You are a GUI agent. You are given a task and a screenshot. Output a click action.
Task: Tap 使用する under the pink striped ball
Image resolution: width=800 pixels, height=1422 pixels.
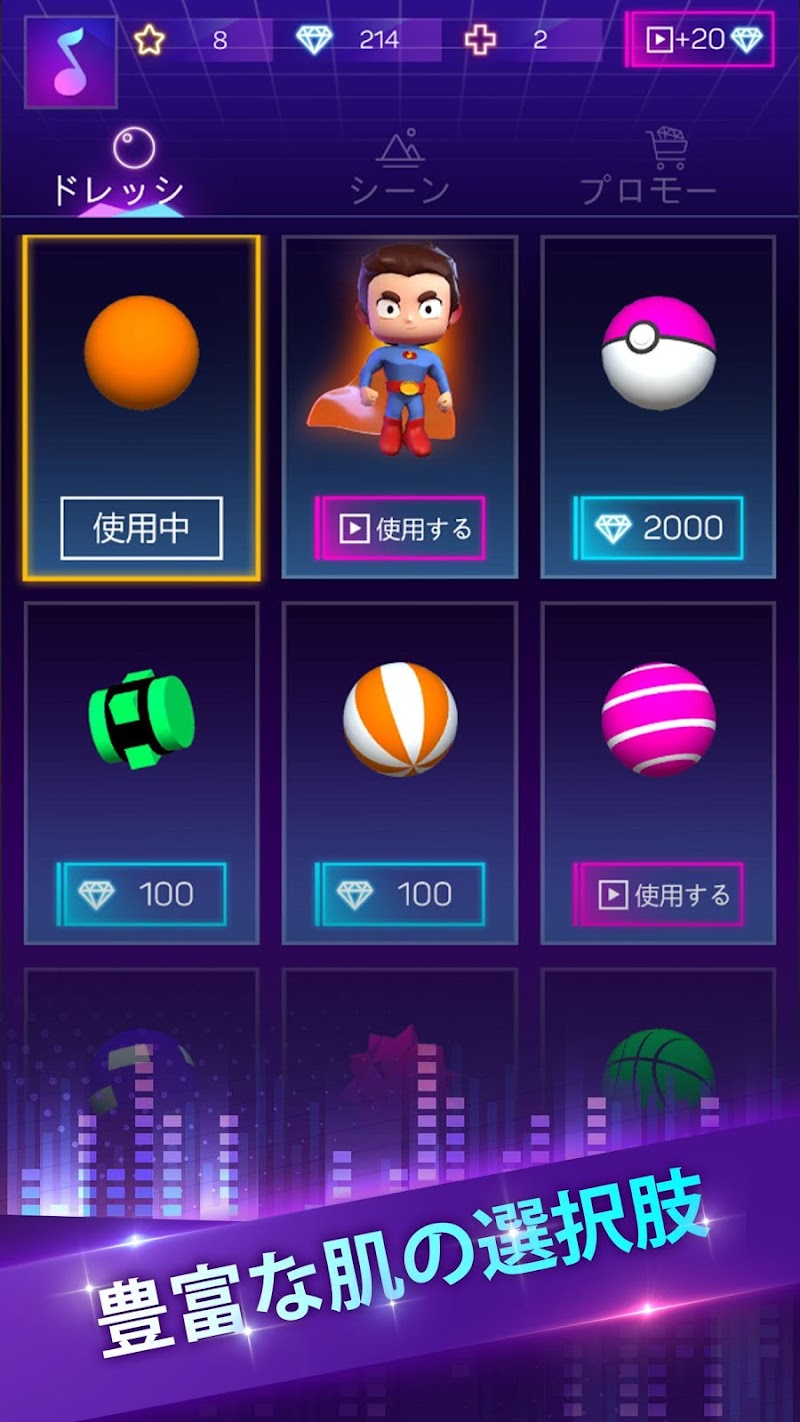659,894
